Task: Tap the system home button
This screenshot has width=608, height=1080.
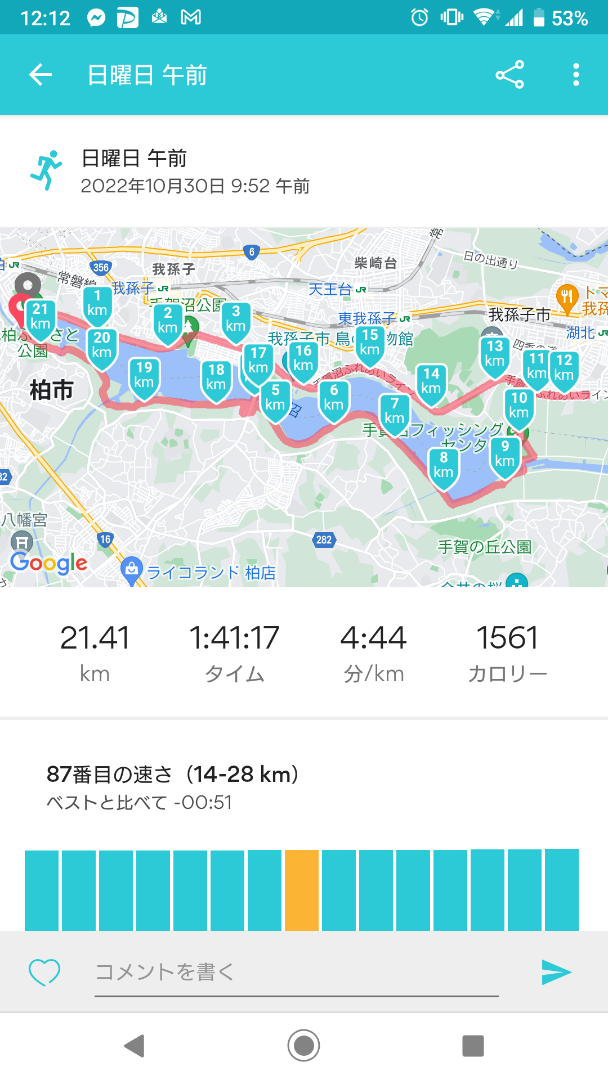Action: click(304, 1046)
